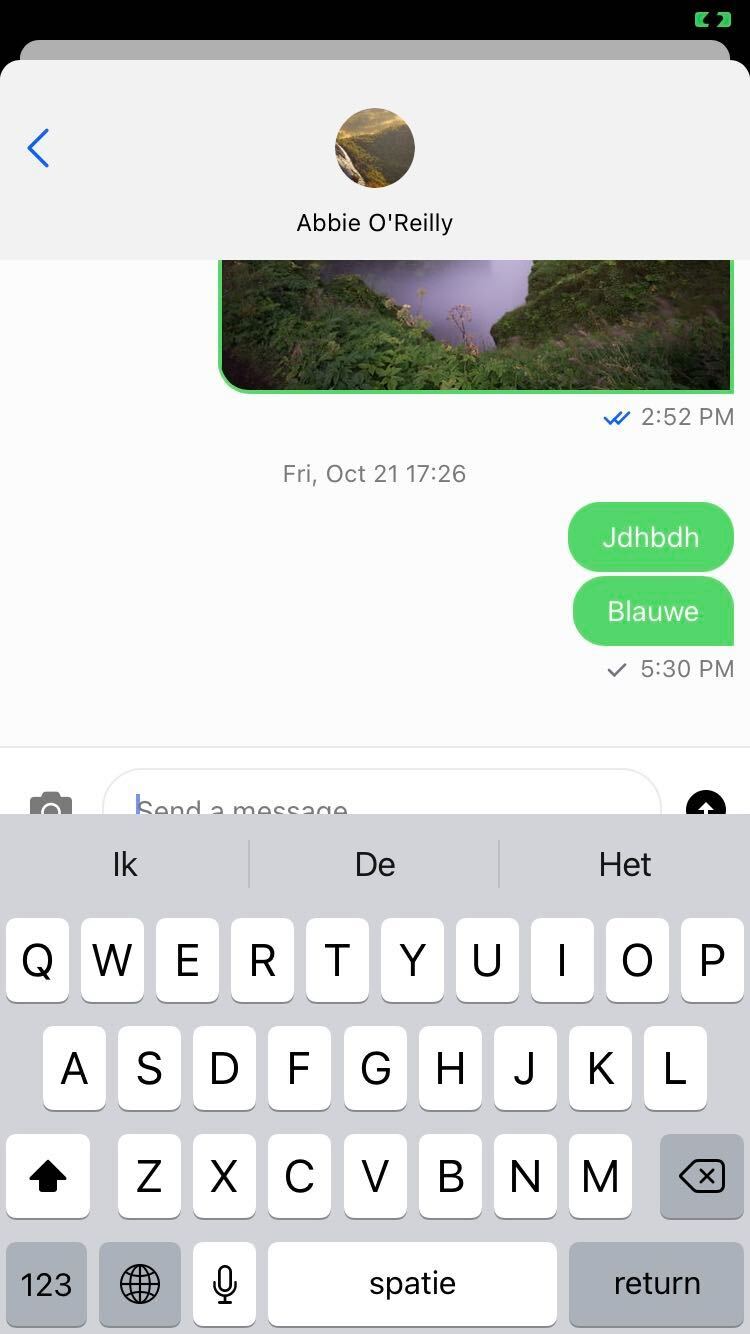Hit the return key

pos(657,1283)
